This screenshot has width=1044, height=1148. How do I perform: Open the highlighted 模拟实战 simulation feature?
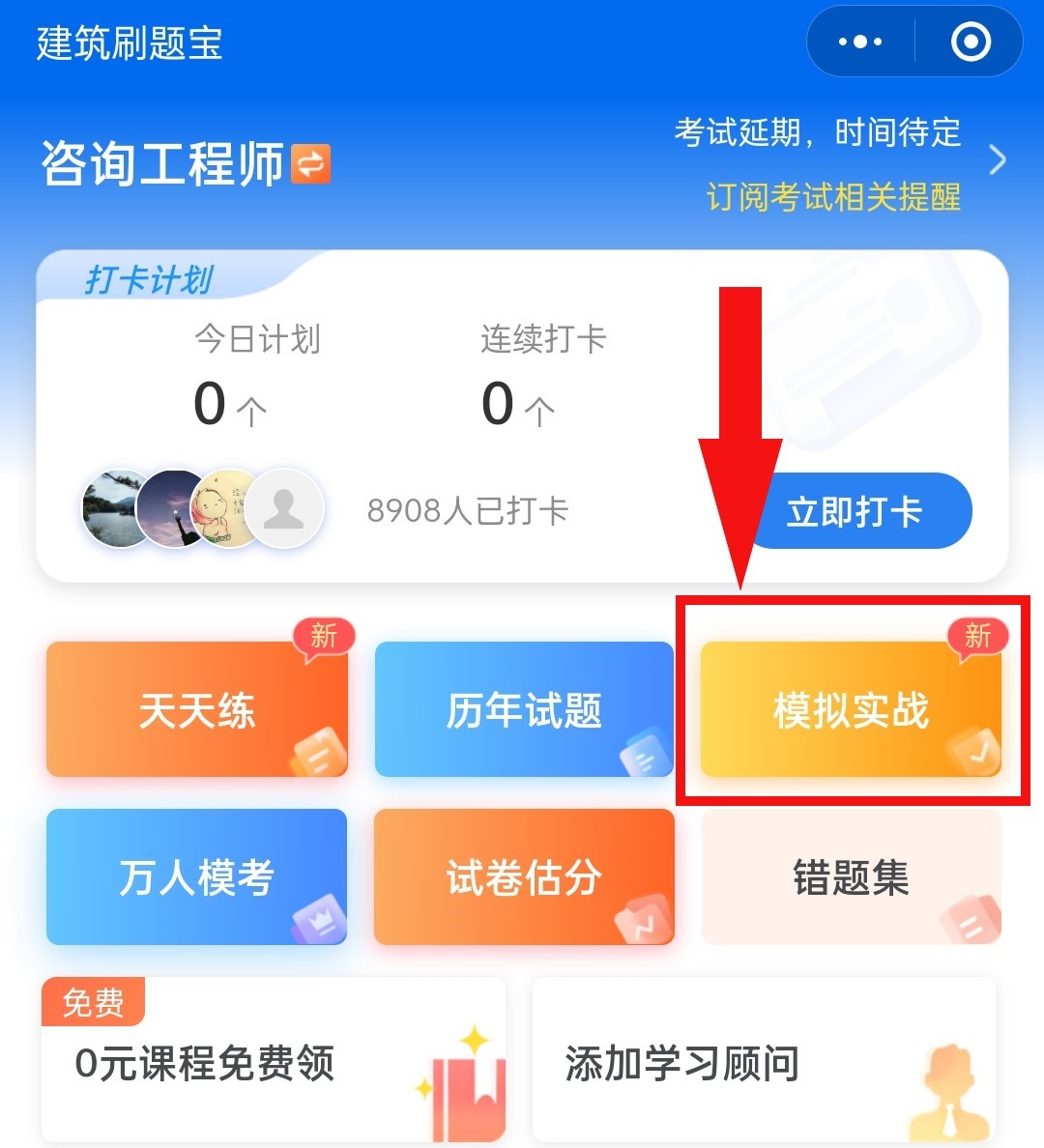[x=849, y=709]
